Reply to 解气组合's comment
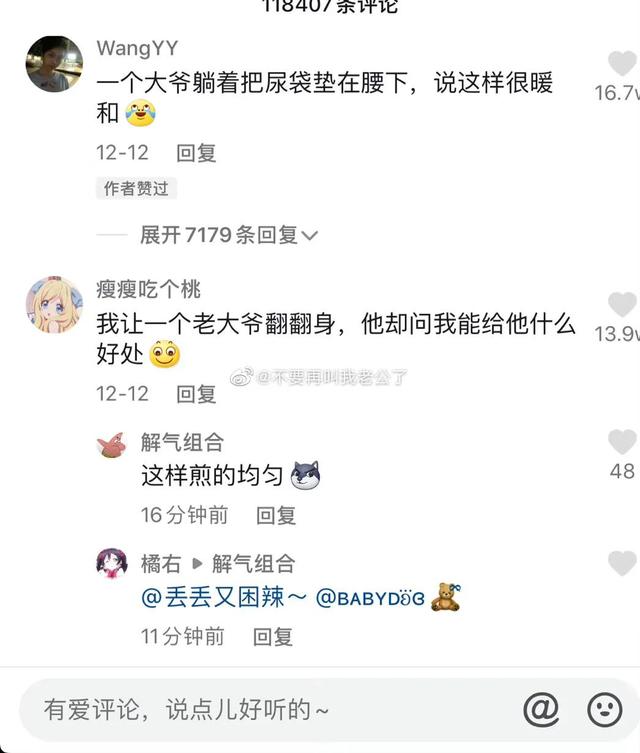The image size is (640, 753). [276, 515]
